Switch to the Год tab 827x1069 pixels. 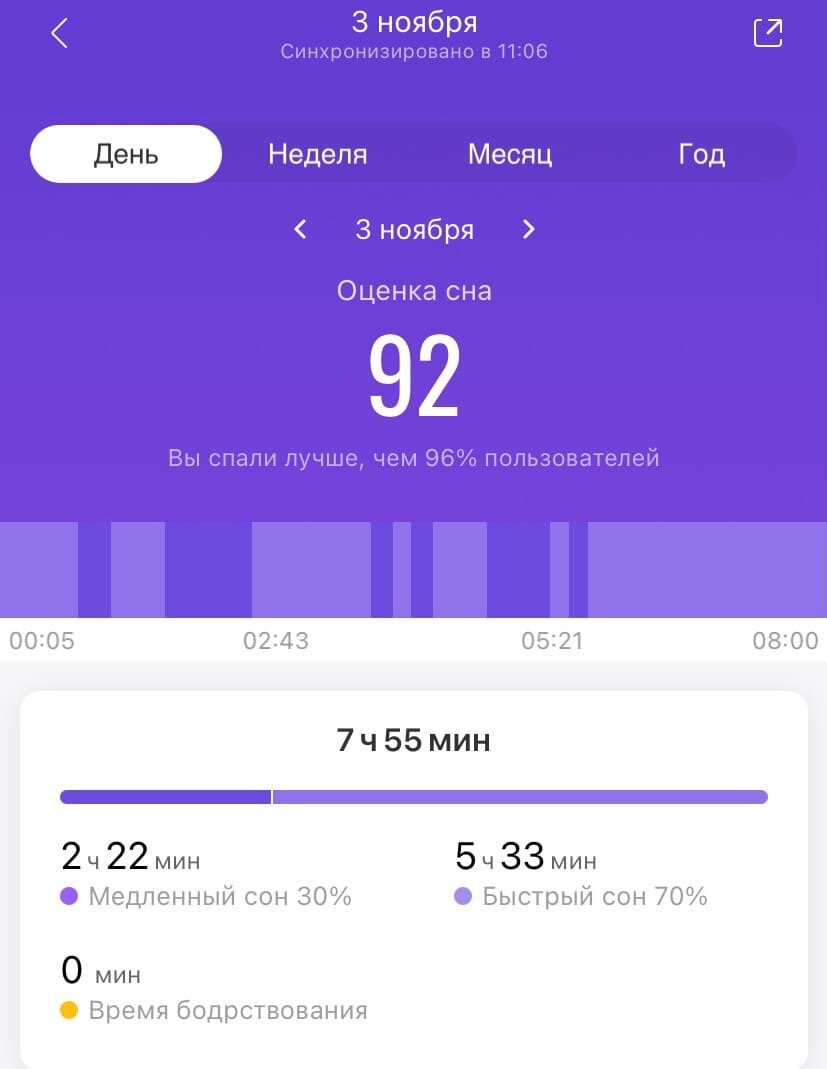tap(702, 155)
